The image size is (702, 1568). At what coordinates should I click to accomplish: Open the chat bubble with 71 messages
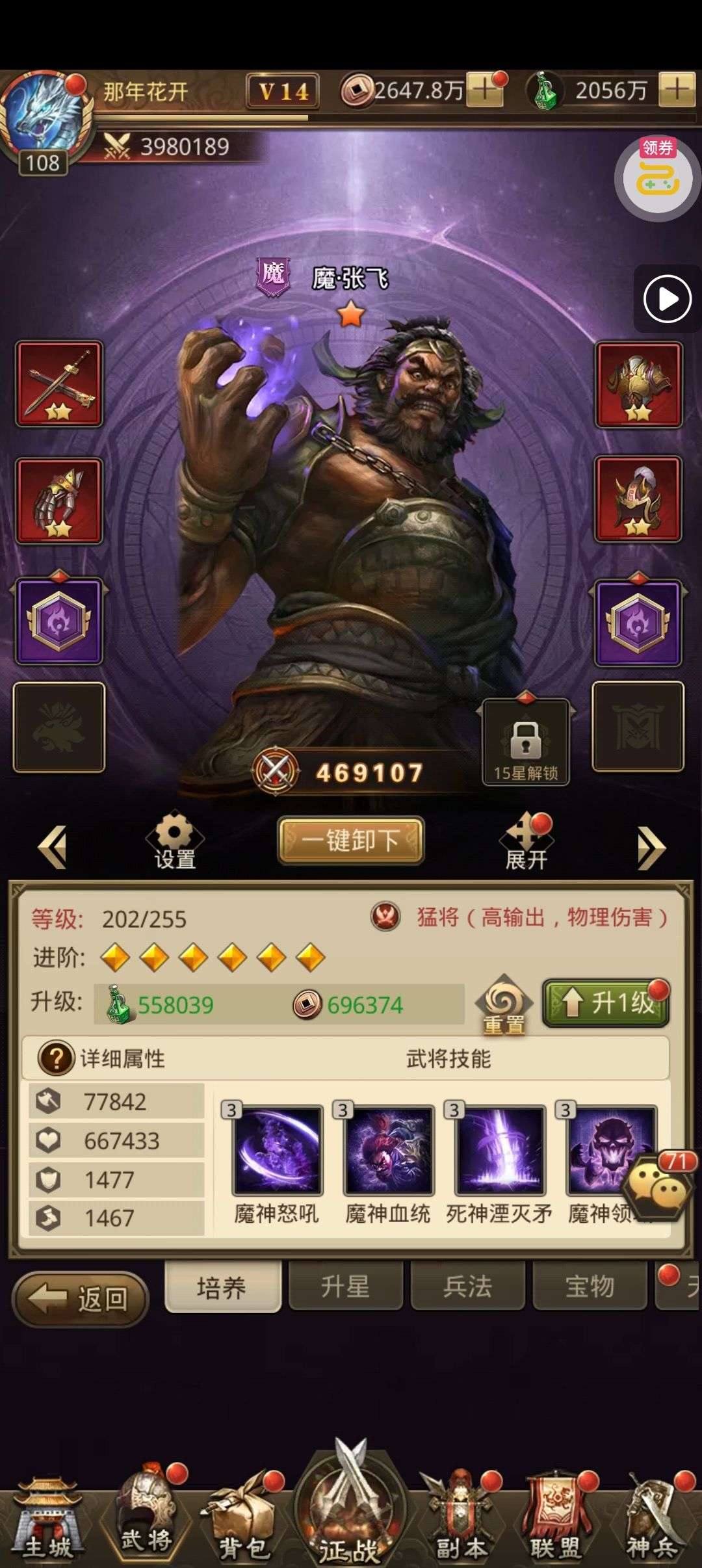click(x=655, y=1190)
